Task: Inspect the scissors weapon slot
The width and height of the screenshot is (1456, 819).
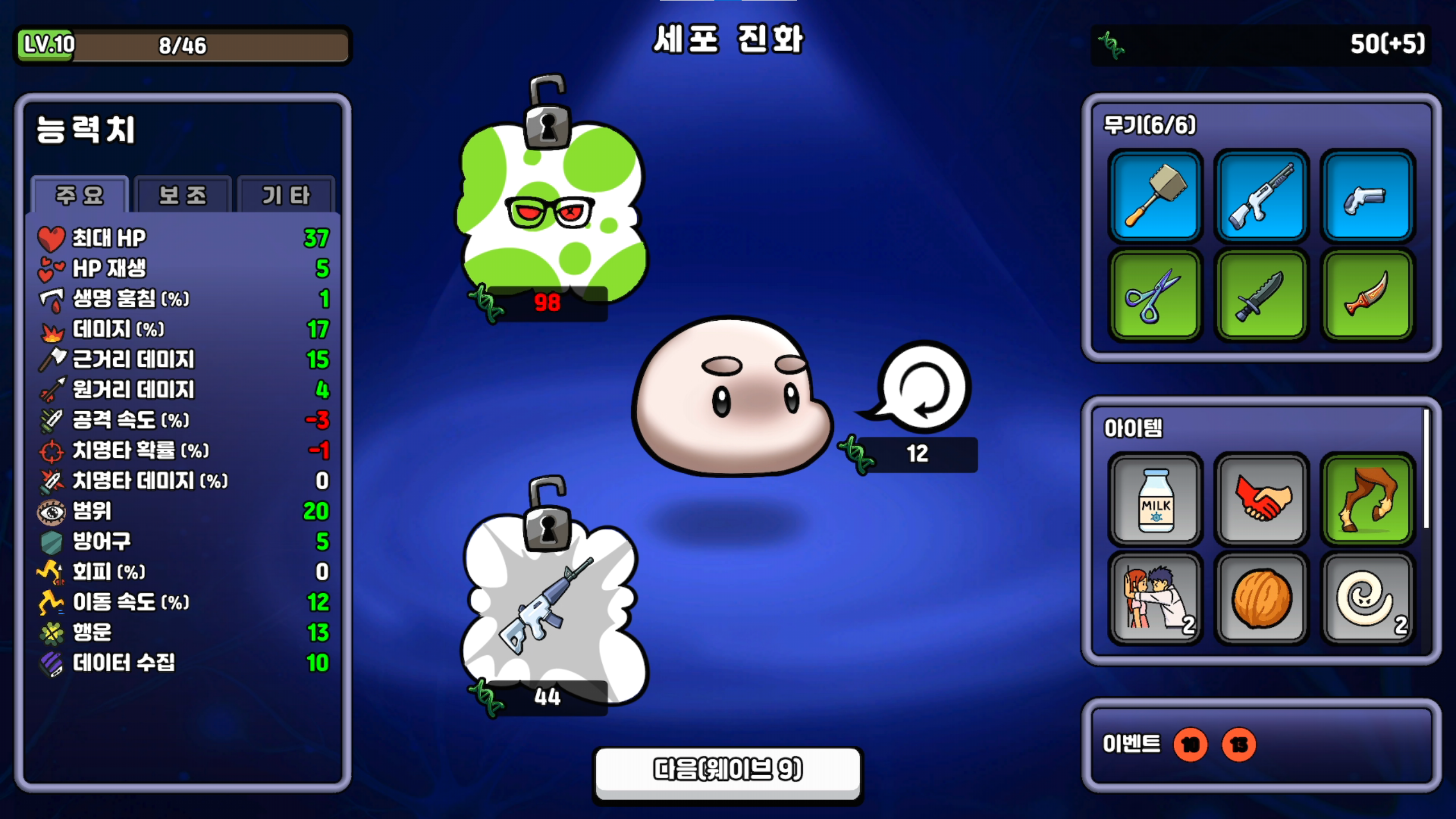Action: click(1156, 296)
